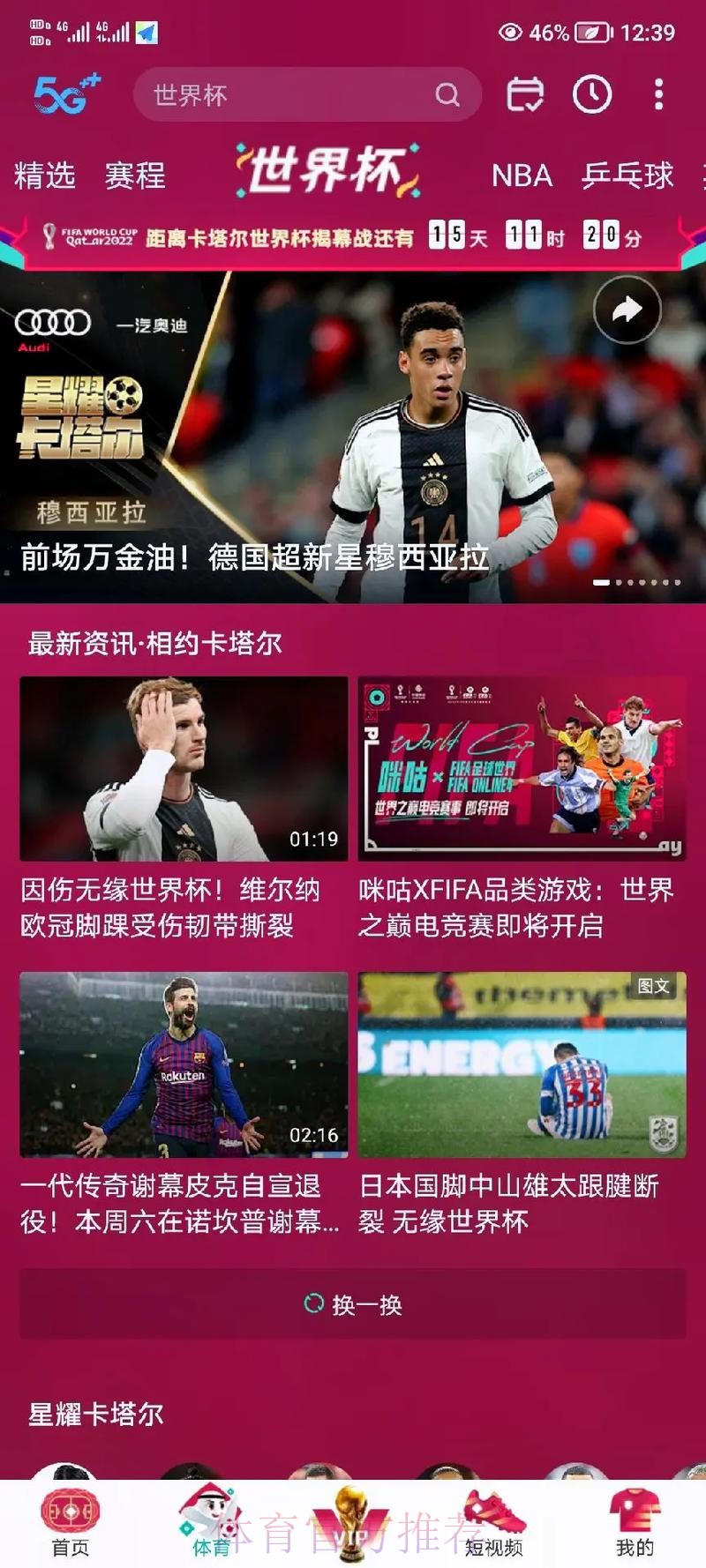Image resolution: width=706 pixels, height=1568 pixels.
Task: Refresh news with 换一换
Action: pyautogui.click(x=353, y=1304)
